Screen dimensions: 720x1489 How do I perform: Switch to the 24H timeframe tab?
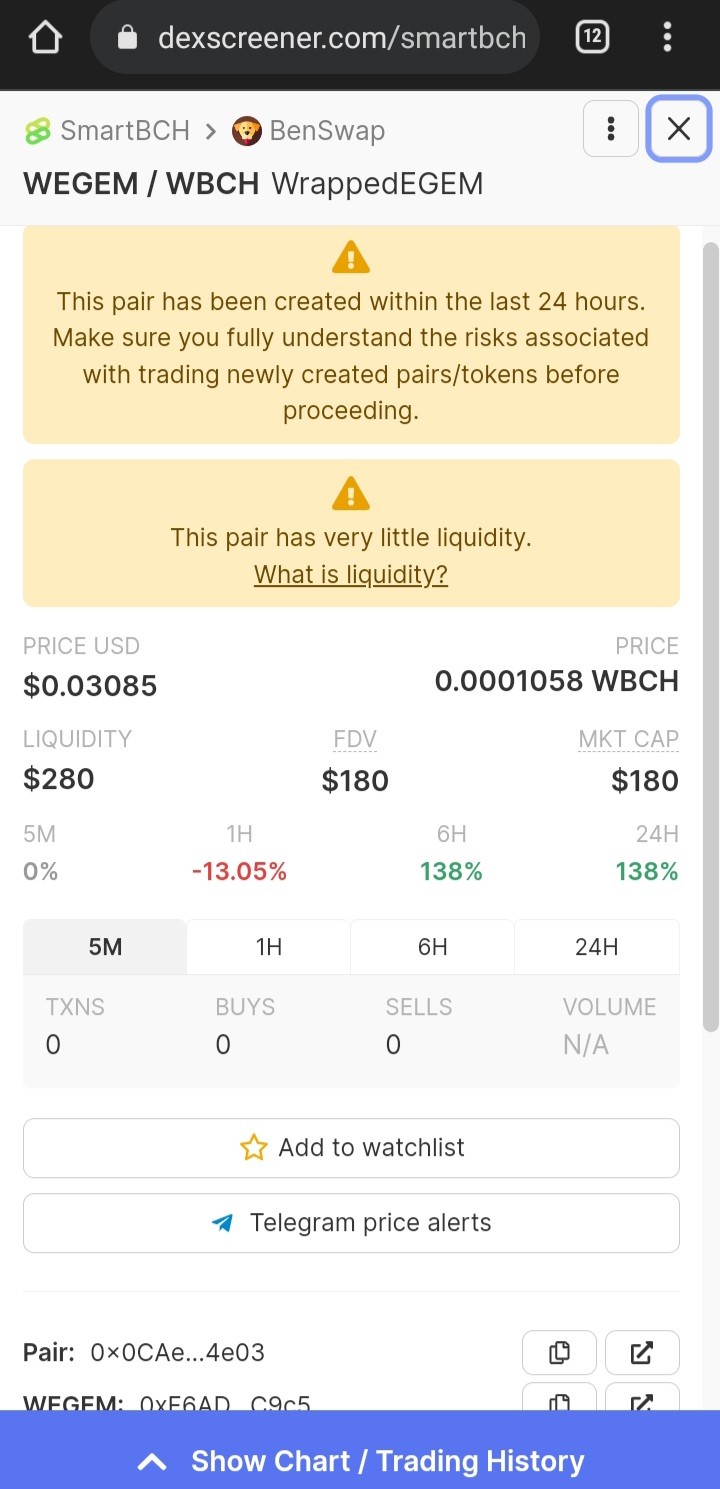point(597,947)
